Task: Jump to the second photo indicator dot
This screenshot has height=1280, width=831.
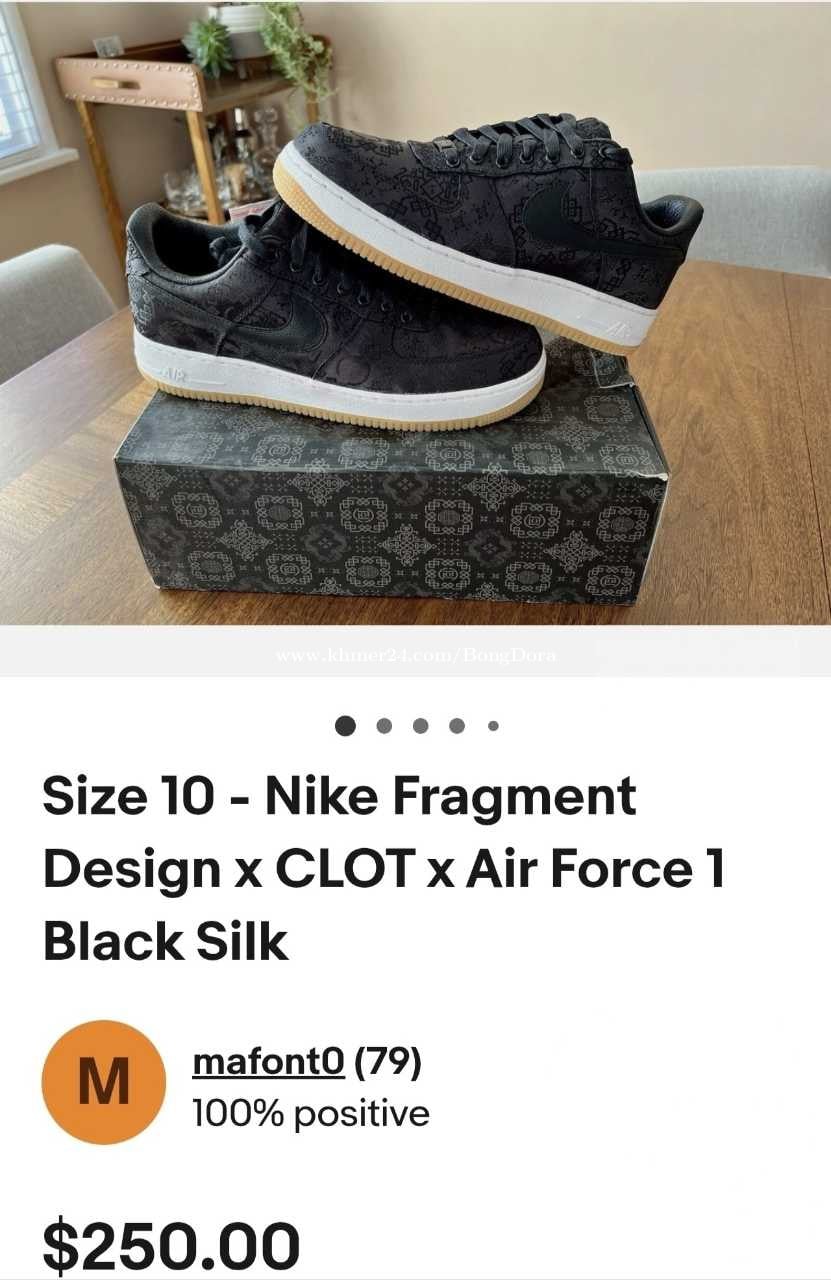Action: click(384, 726)
